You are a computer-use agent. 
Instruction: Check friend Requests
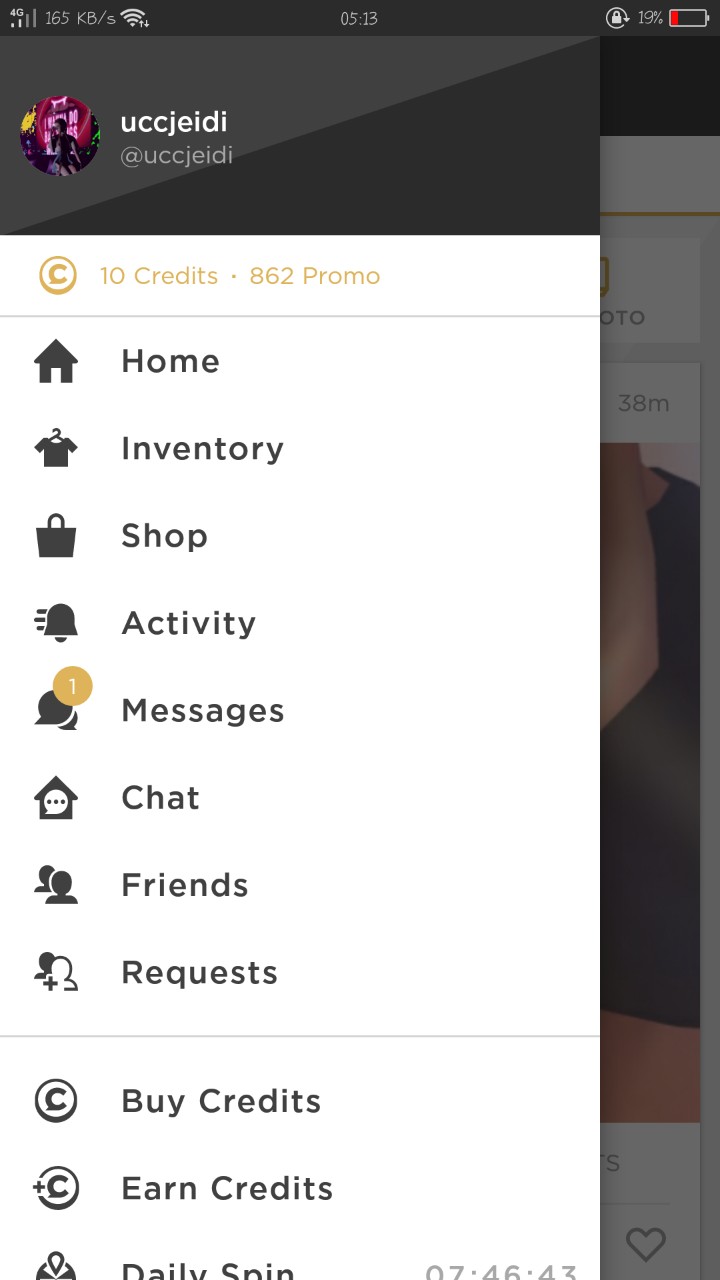199,973
